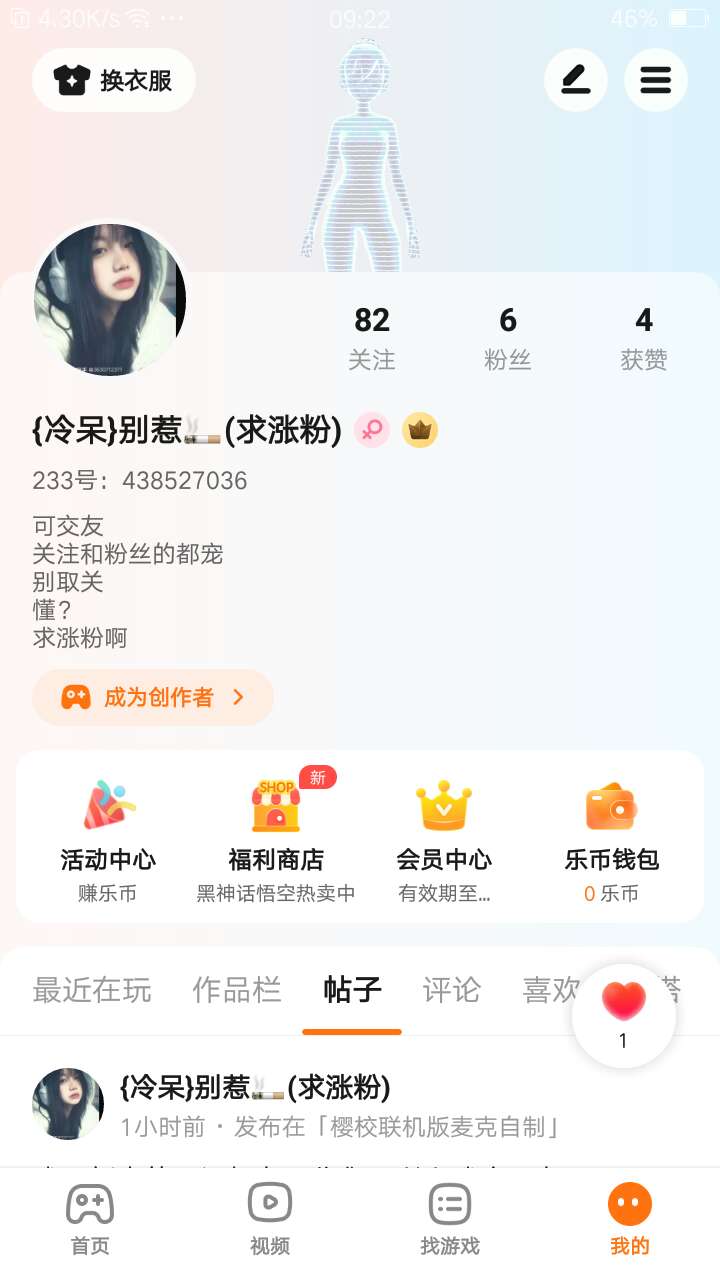Switch to the 视频 video tab
The image size is (720, 1280).
click(270, 1218)
